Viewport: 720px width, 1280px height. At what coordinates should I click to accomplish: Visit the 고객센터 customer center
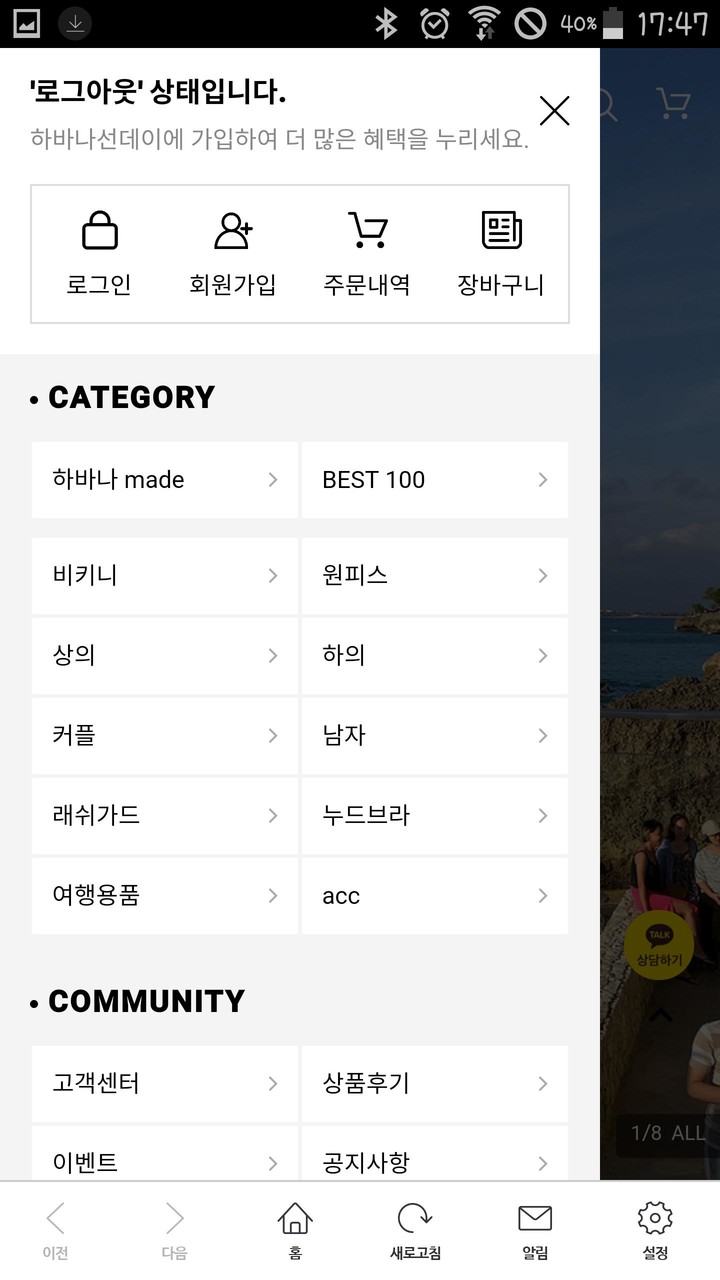pos(164,1083)
